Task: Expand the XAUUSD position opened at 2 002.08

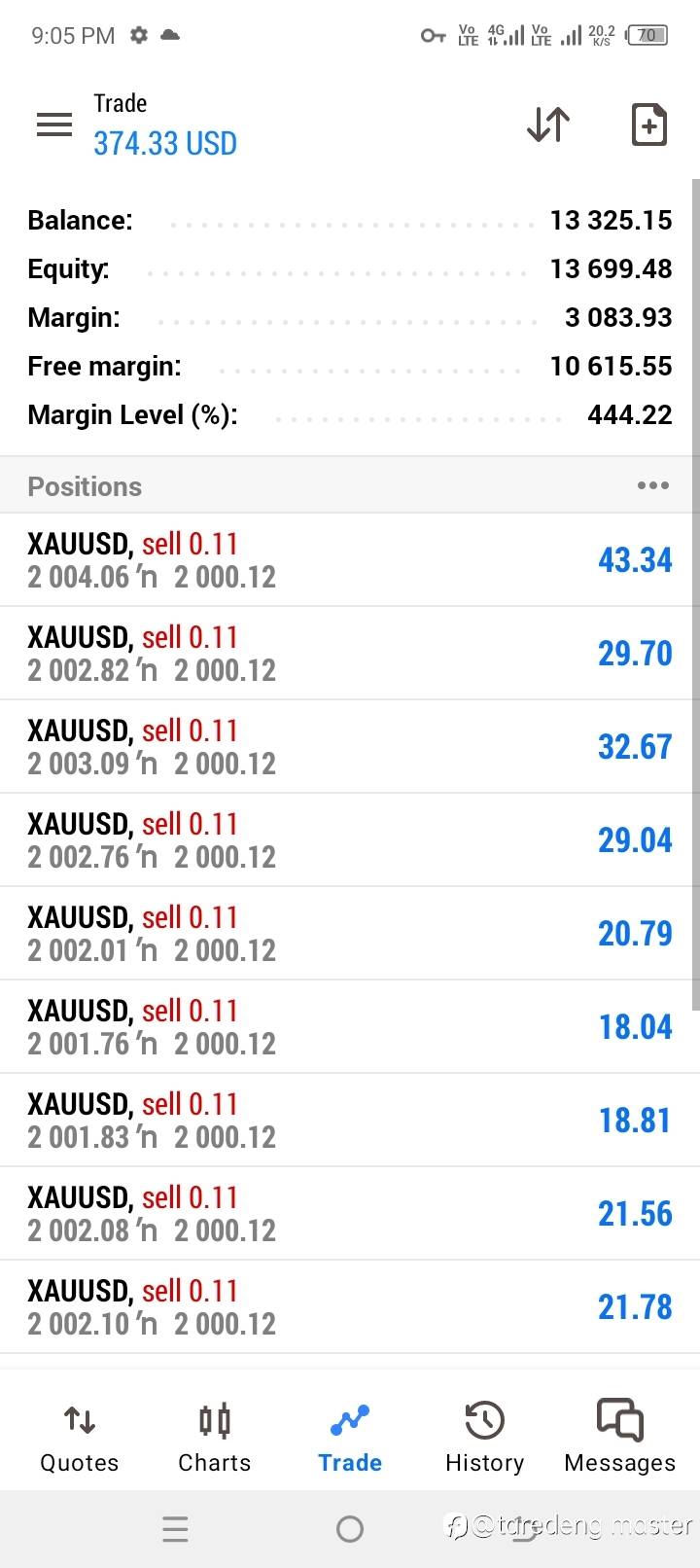Action: coord(350,1214)
